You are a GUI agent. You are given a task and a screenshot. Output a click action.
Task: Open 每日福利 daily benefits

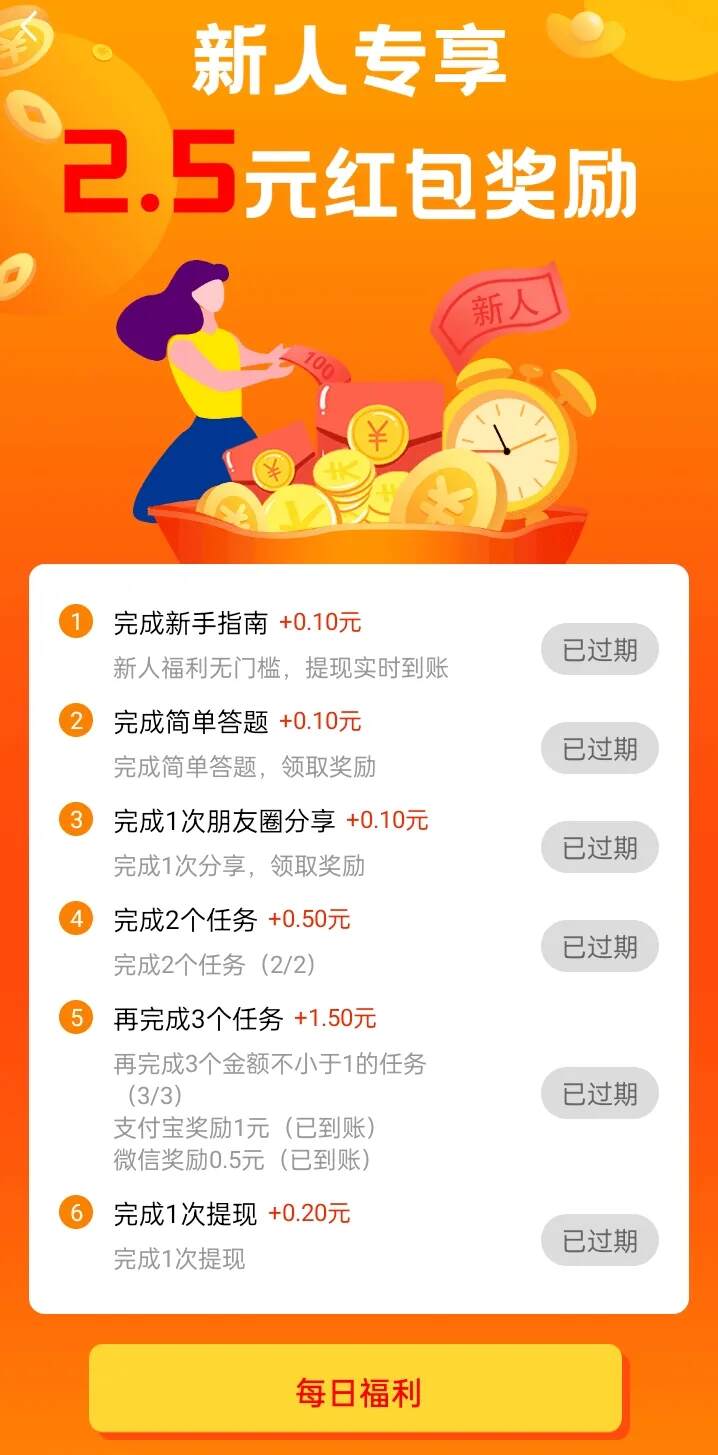(356, 1391)
